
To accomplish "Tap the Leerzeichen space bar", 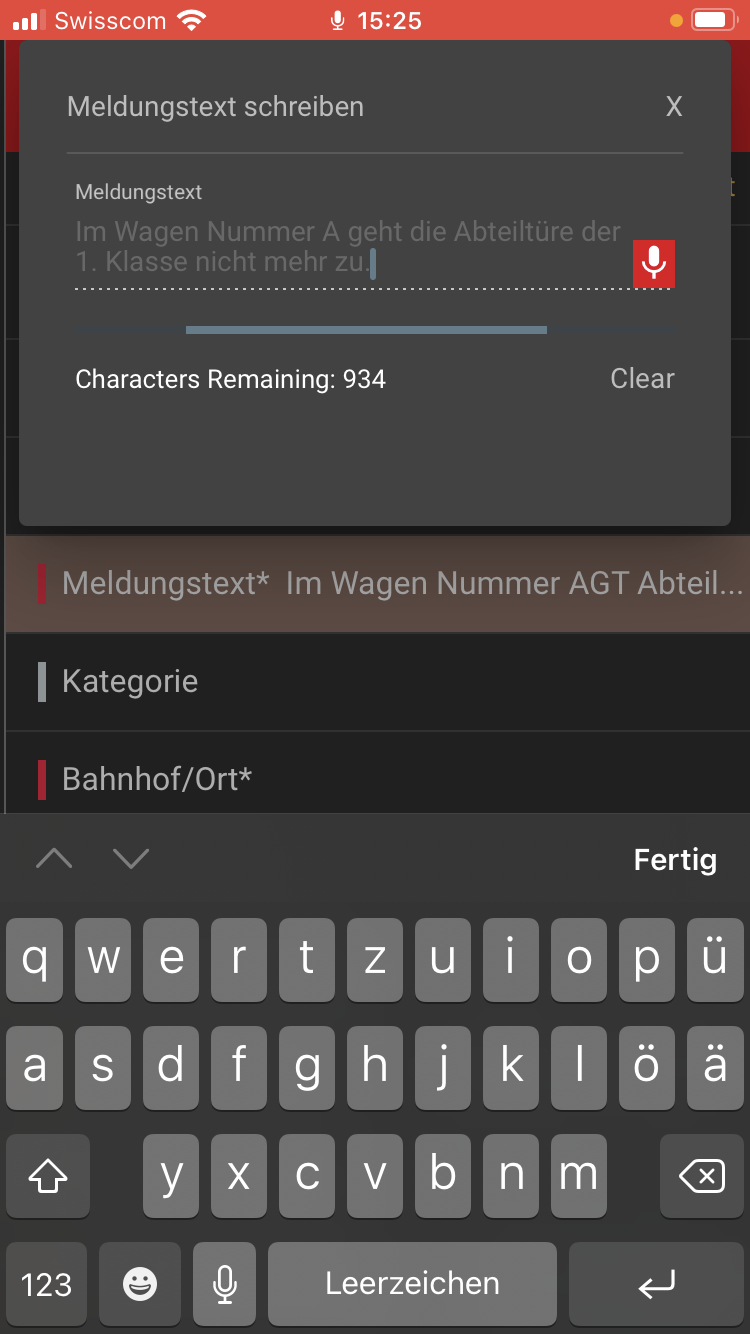I will click(412, 1284).
